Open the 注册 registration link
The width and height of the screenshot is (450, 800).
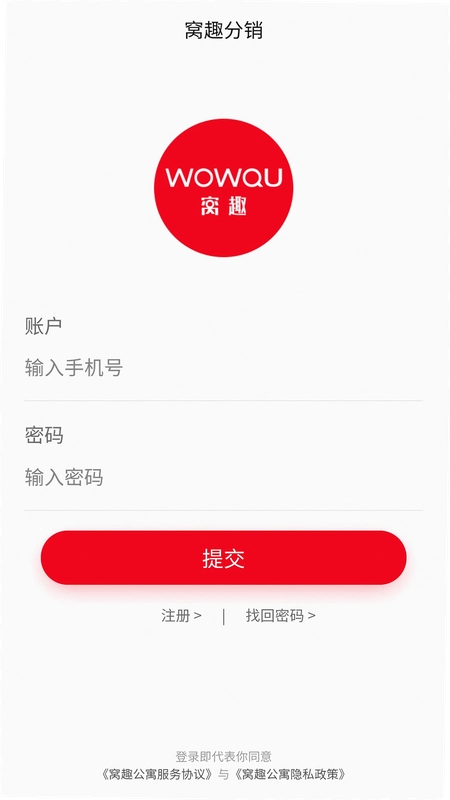[x=181, y=616]
